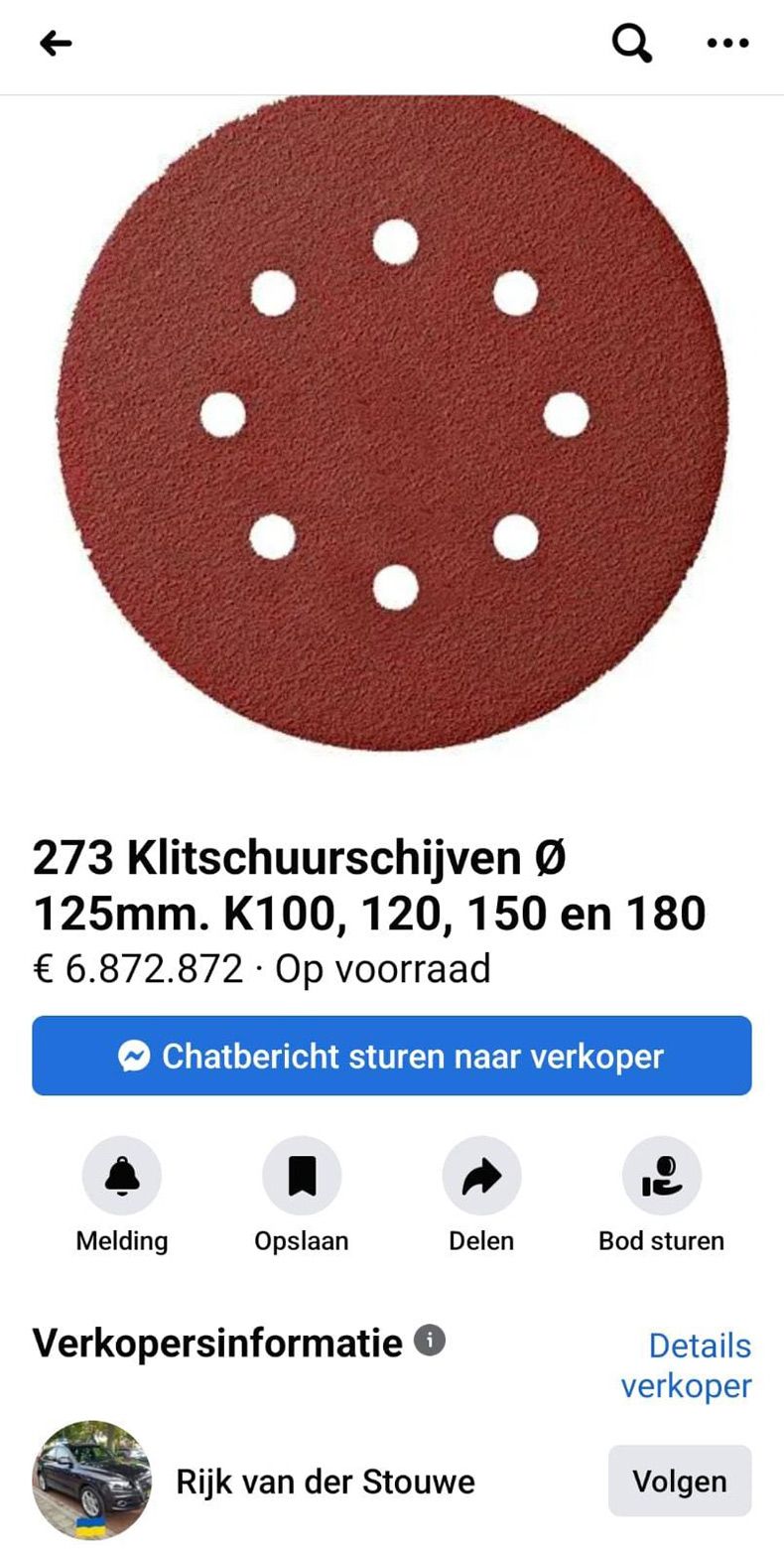
Task: Select the listing title text
Action: 367,884
